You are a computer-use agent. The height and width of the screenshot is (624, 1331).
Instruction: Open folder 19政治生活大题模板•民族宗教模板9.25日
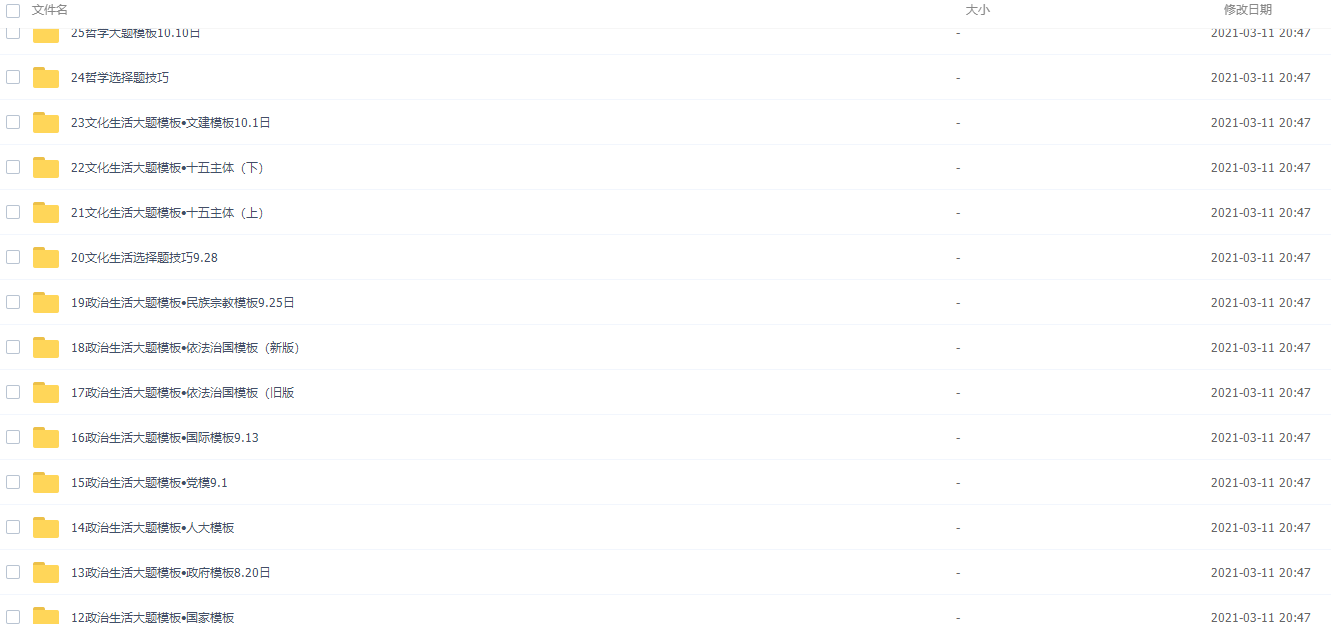[182, 303]
